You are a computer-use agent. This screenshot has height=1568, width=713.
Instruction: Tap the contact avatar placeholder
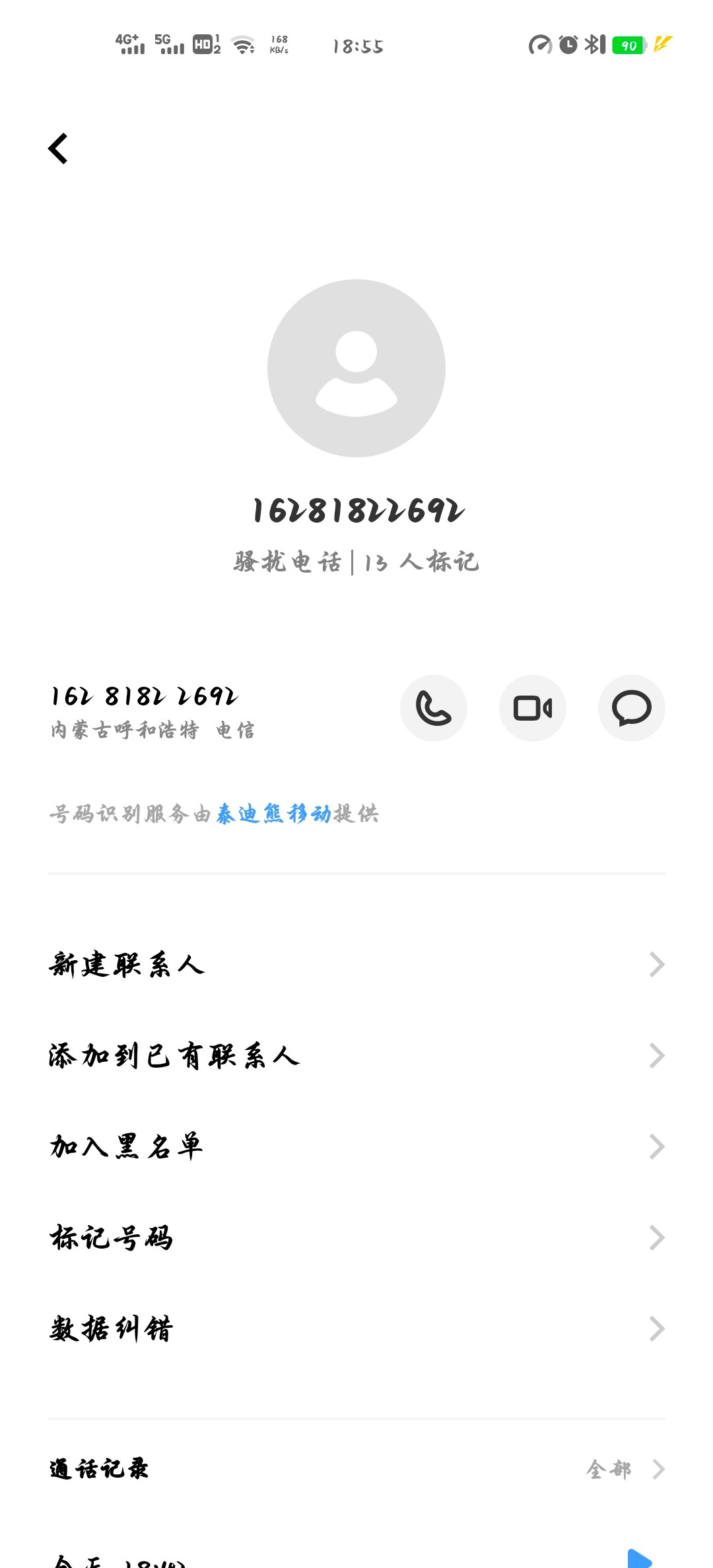[356, 368]
